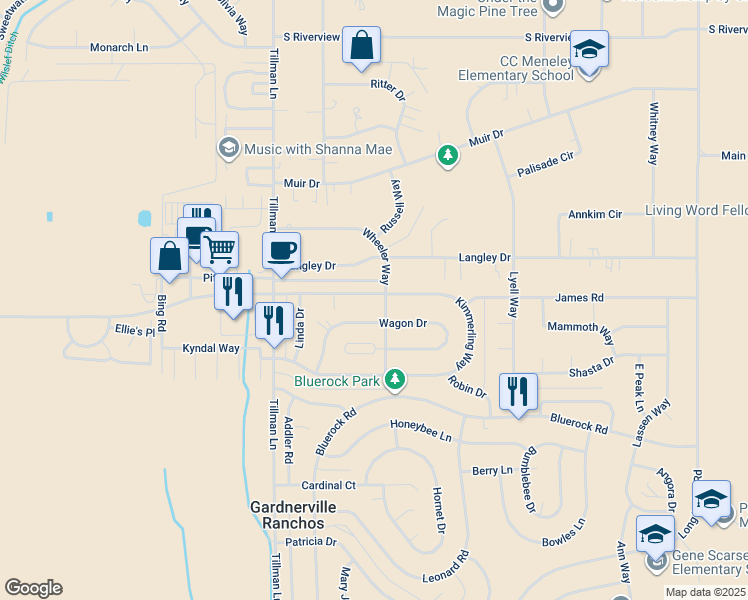The width and height of the screenshot is (748, 600).
Task: Open the restaurant marker beside Linda Dr
Action: (x=272, y=321)
